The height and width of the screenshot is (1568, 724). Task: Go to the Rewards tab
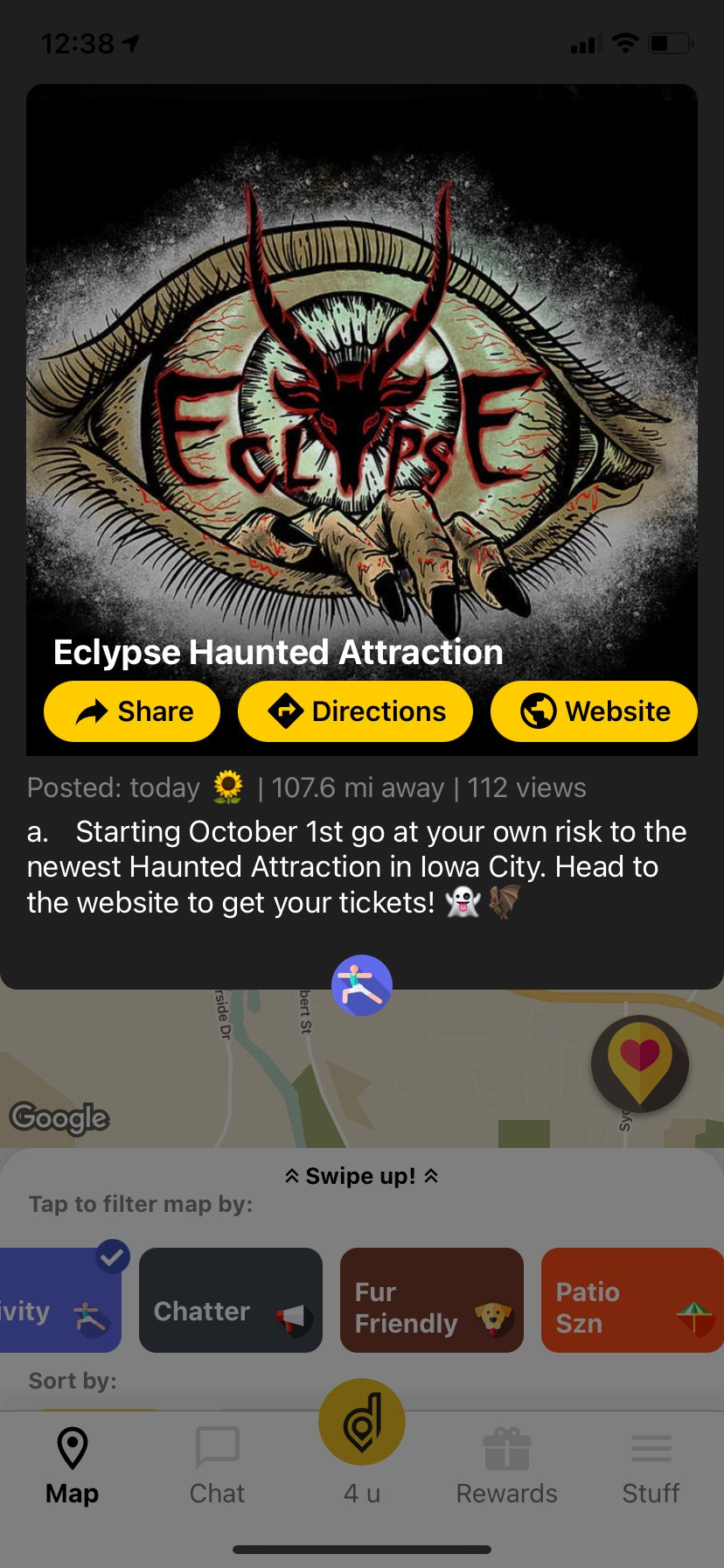point(507,1466)
